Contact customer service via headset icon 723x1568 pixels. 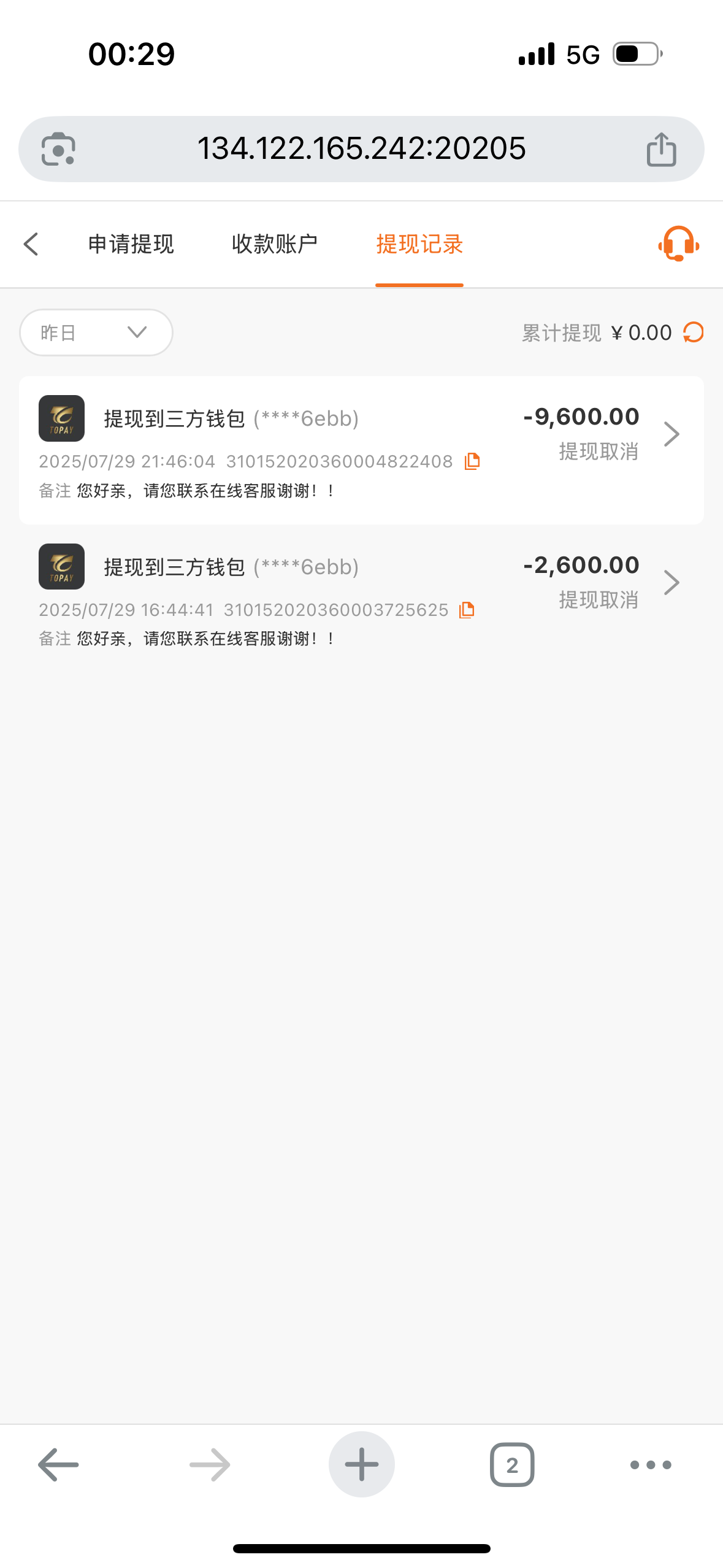tap(678, 244)
